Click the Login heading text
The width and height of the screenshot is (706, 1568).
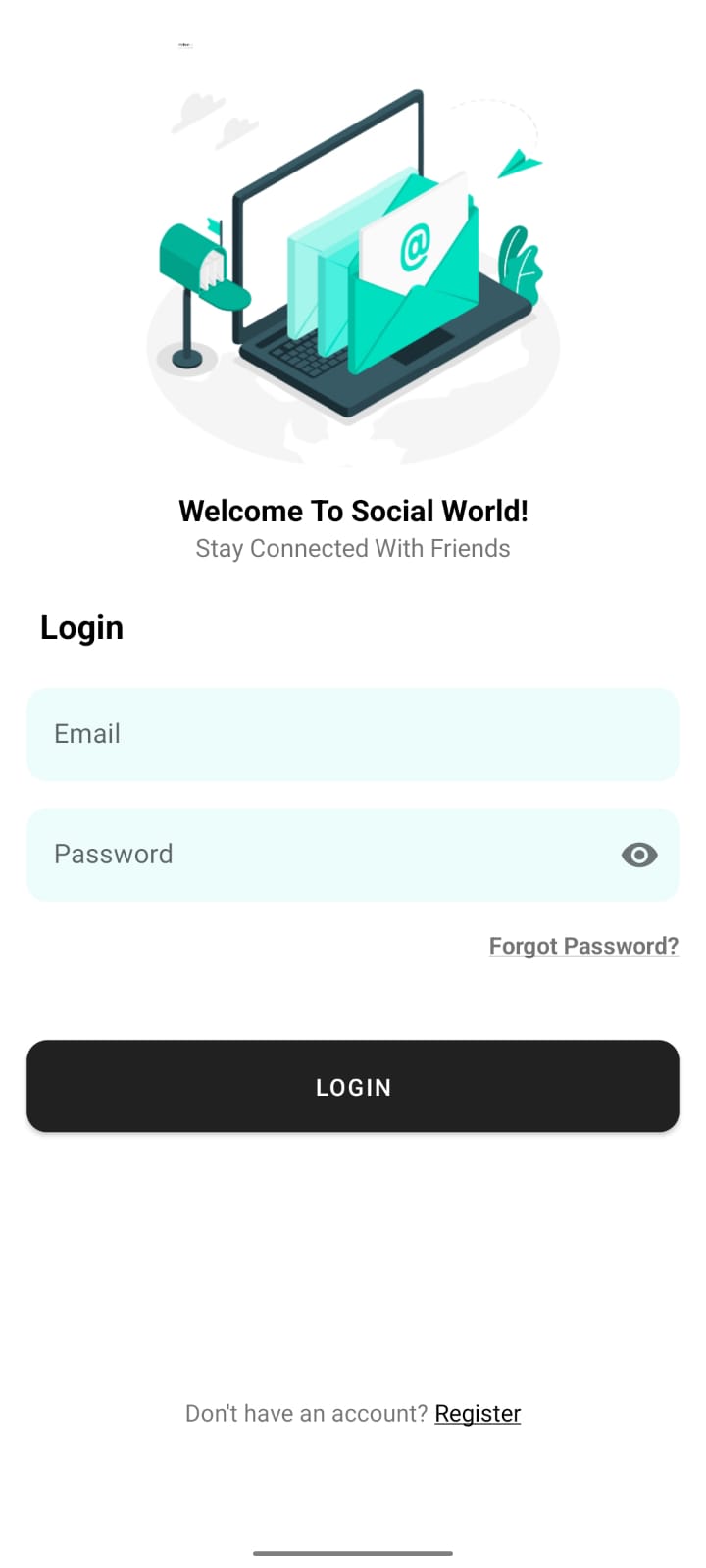81,627
